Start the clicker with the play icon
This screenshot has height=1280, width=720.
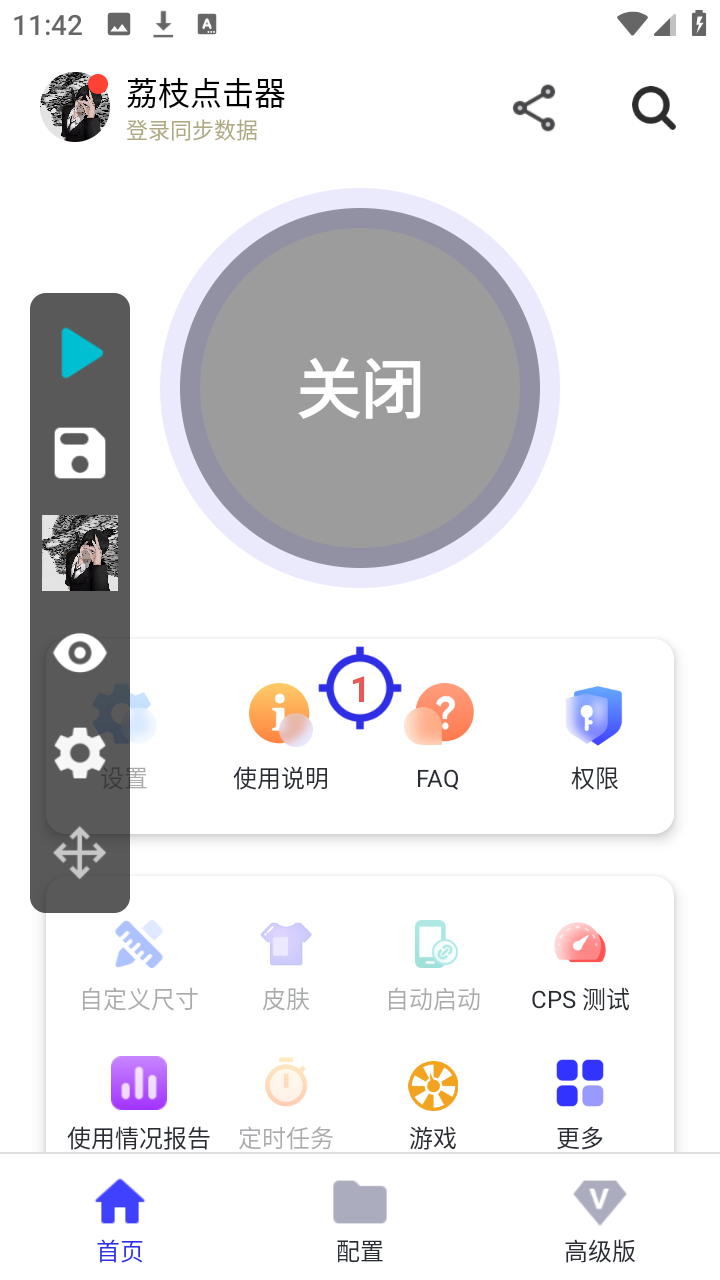[80, 352]
